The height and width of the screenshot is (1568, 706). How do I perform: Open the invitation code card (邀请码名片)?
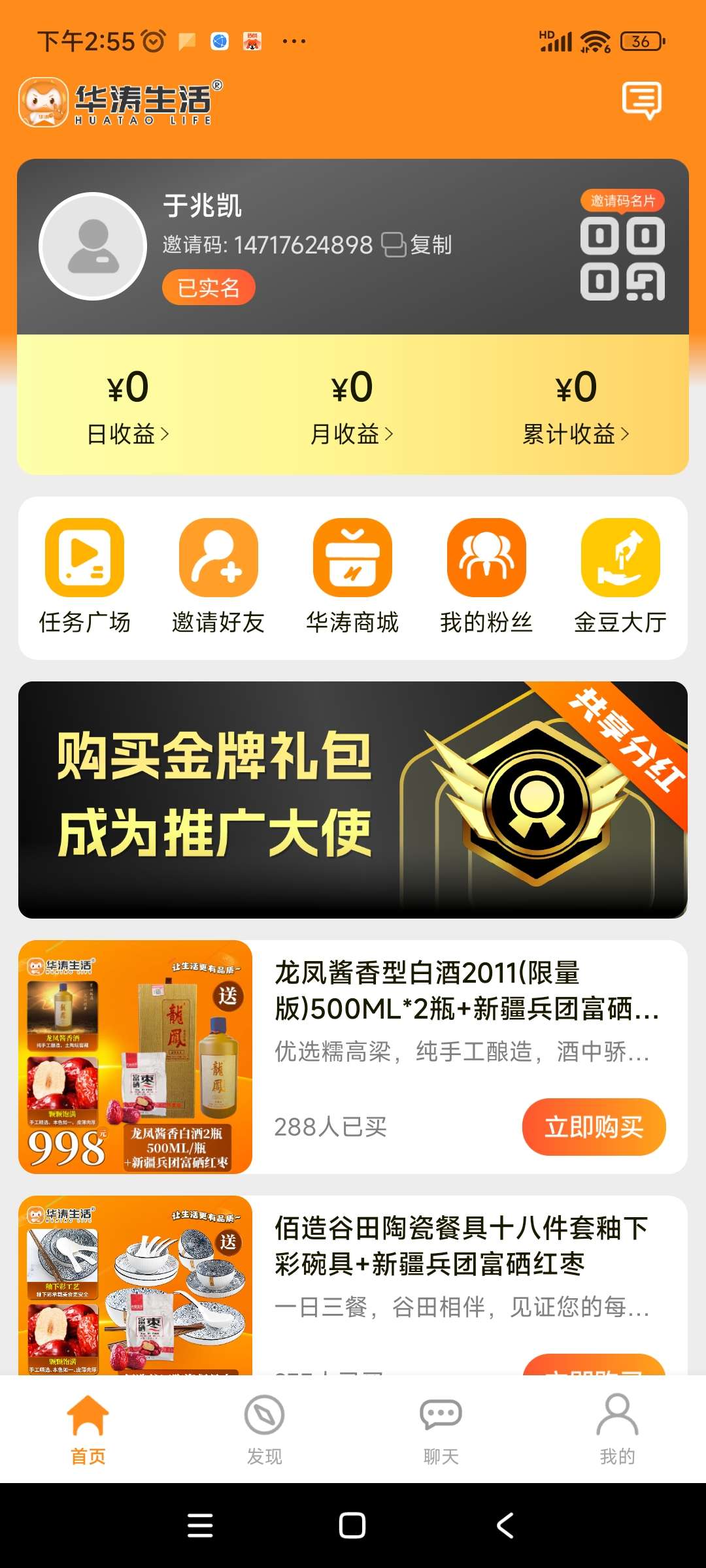622,248
